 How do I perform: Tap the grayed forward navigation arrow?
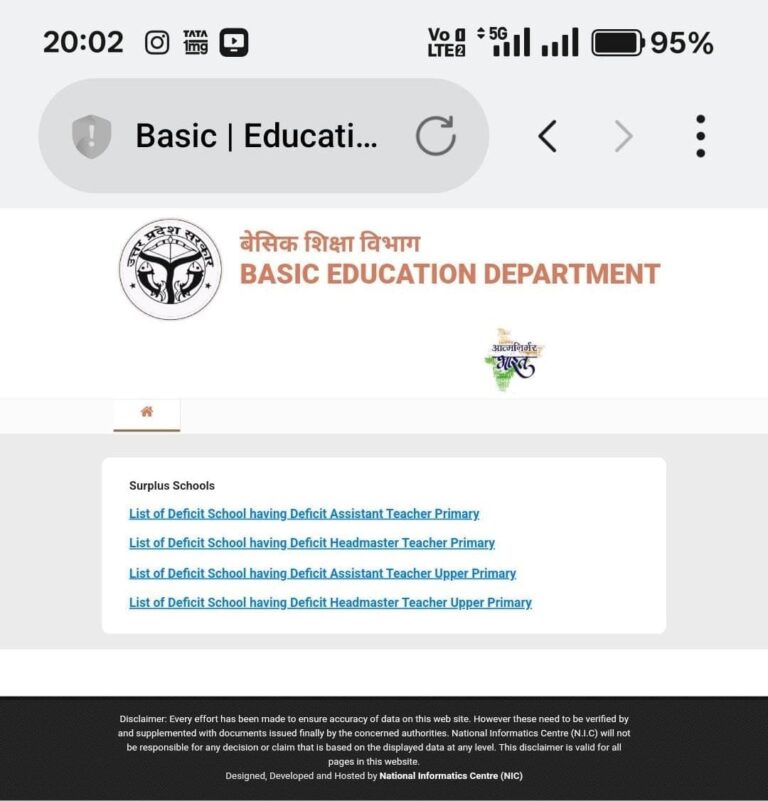(622, 136)
